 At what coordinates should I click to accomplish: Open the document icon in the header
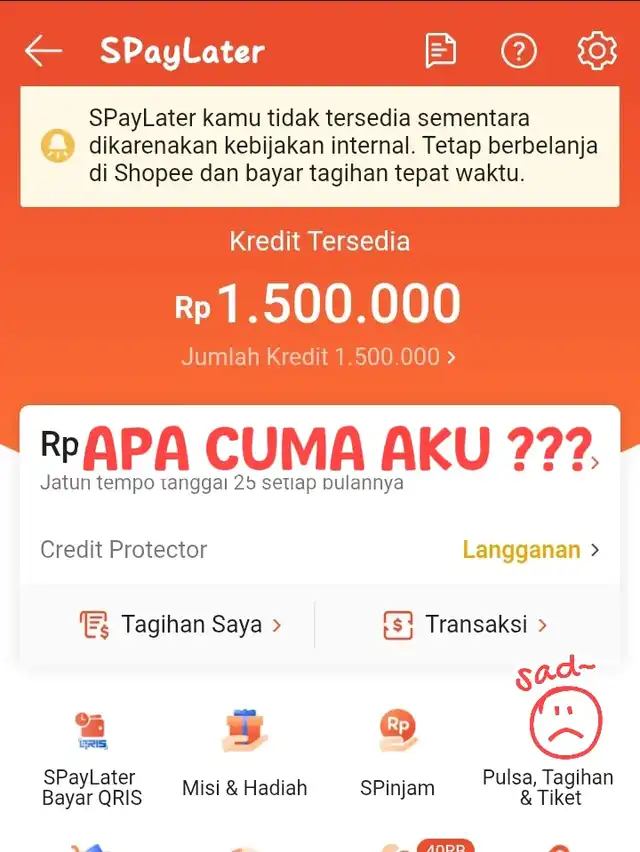click(x=441, y=51)
